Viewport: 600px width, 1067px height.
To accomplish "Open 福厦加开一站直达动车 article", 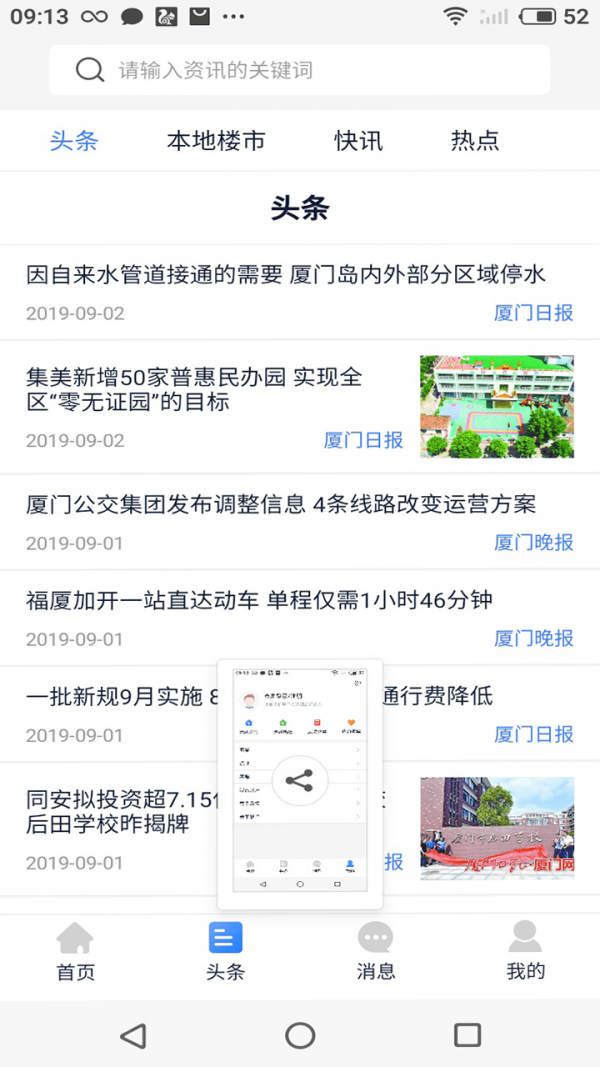I will tap(300, 618).
